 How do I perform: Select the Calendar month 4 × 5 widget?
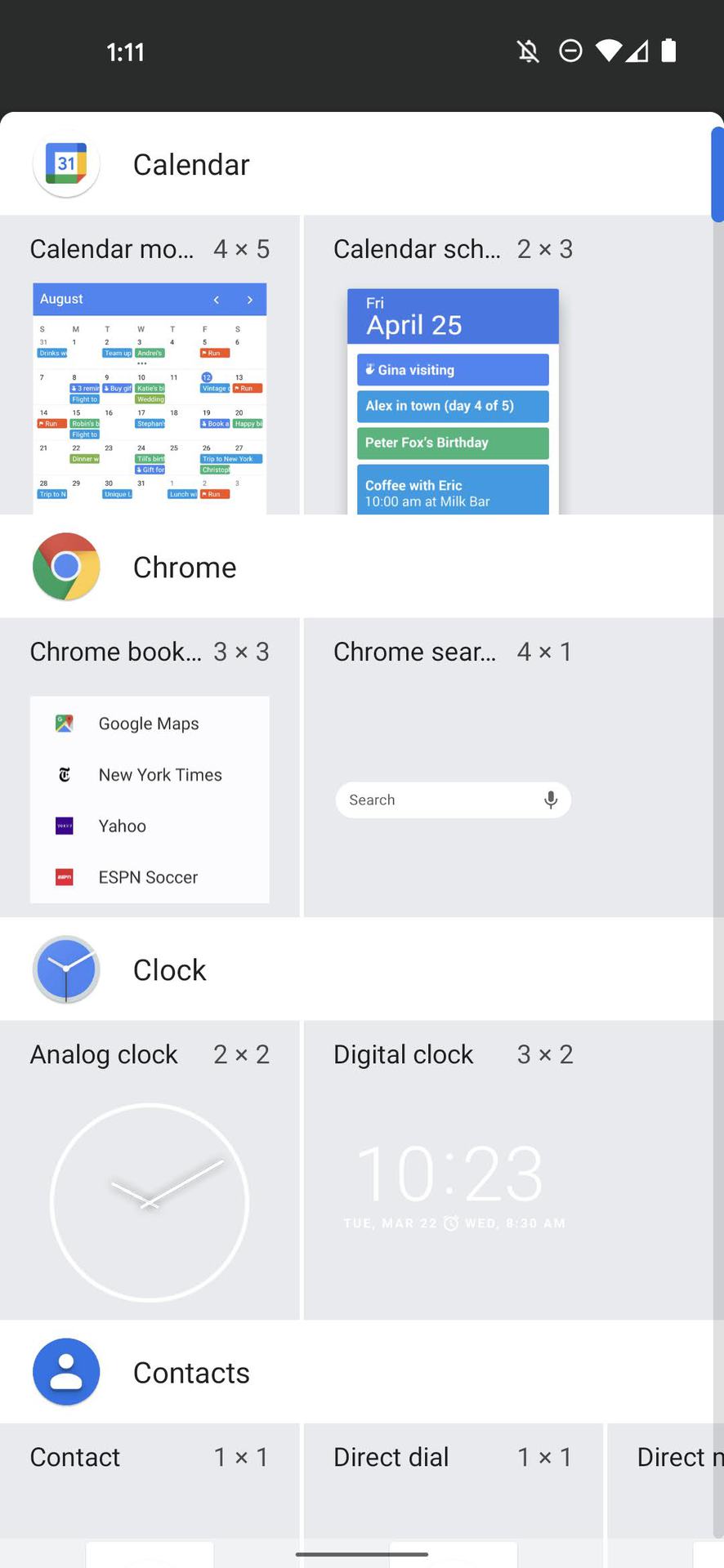click(150, 365)
